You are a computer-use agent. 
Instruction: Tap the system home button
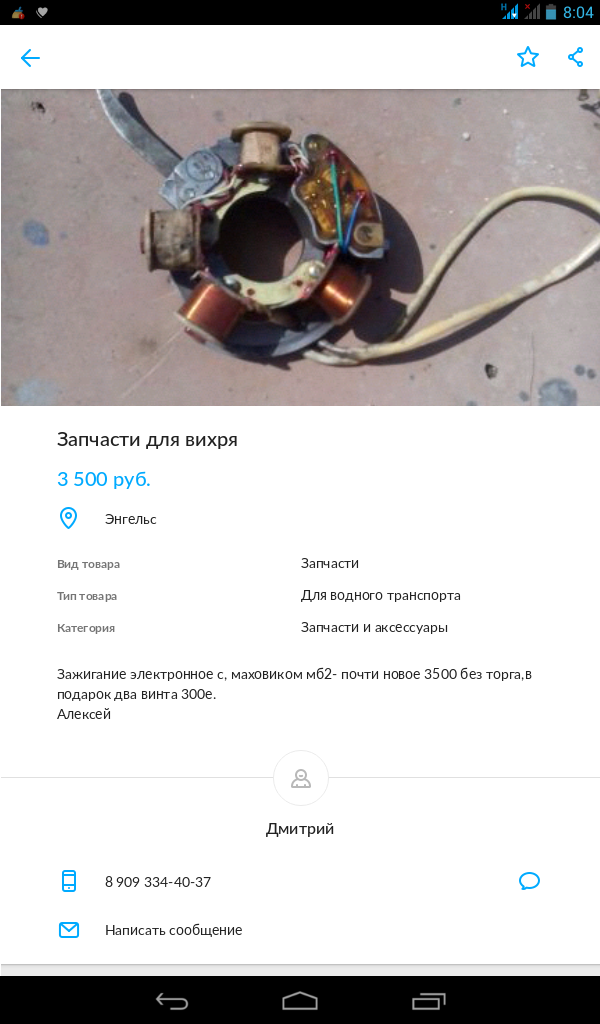click(300, 1000)
